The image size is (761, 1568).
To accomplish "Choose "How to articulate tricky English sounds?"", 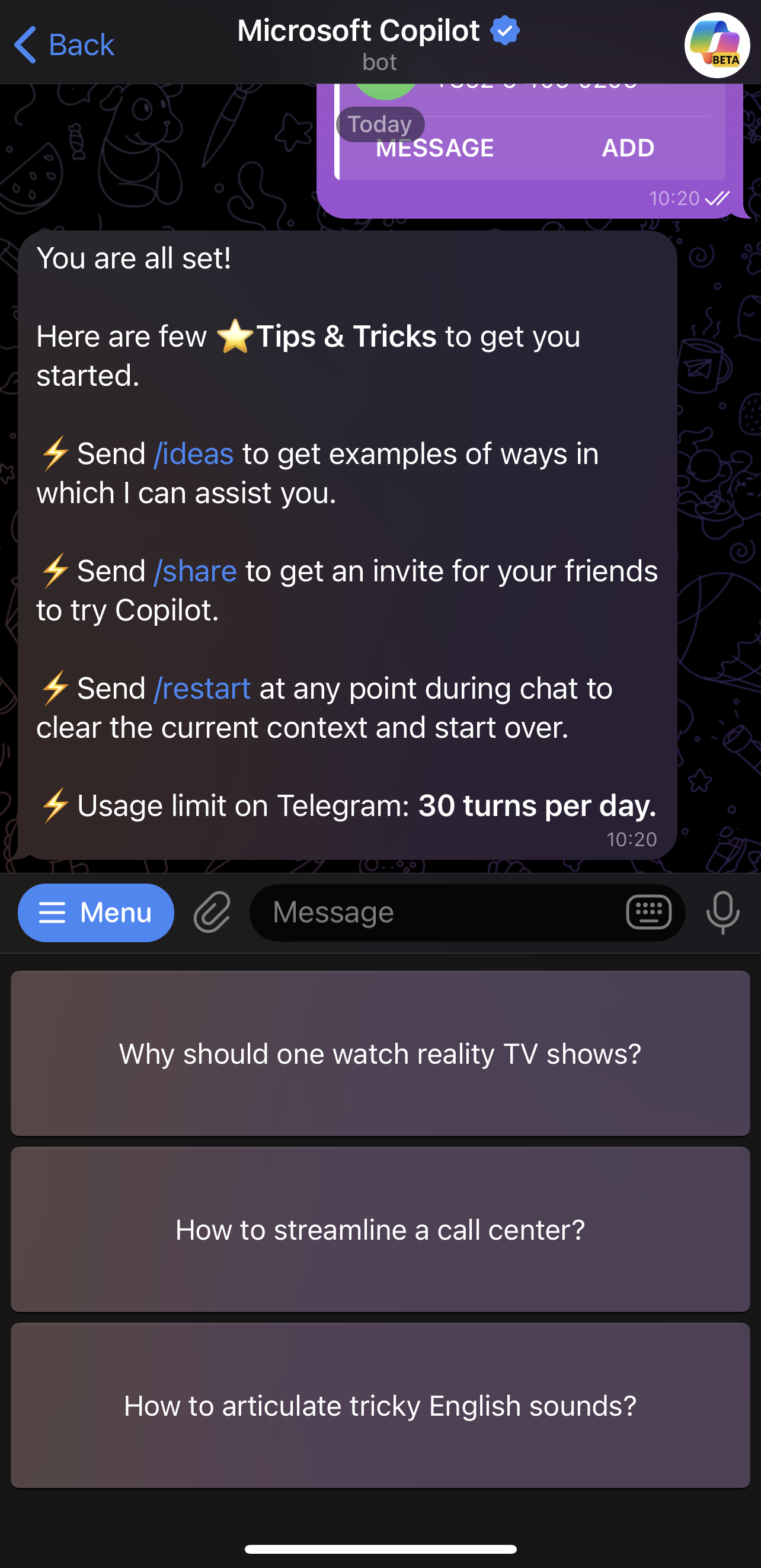I will [x=380, y=1406].
